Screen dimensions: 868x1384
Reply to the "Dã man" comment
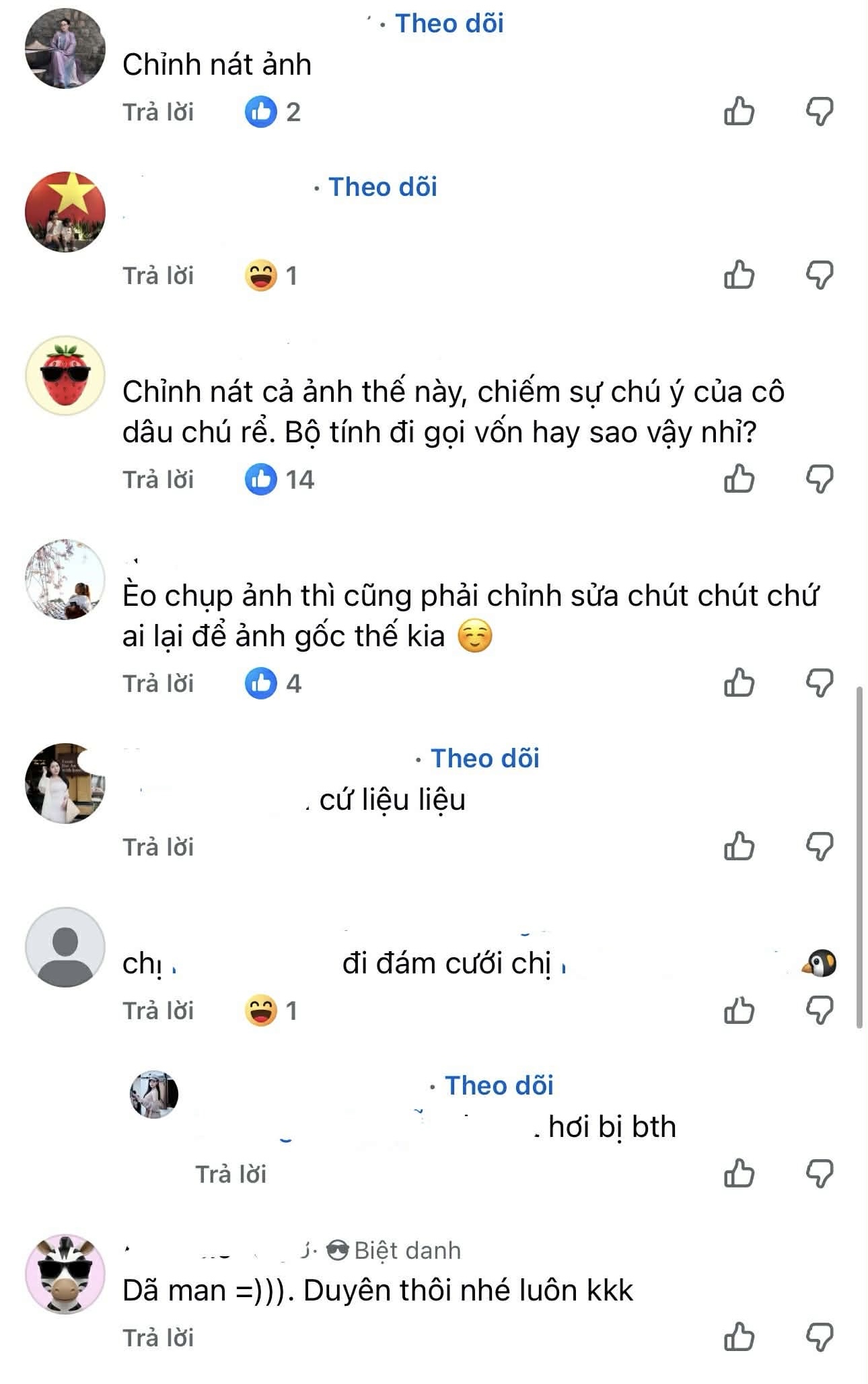coord(158,1338)
